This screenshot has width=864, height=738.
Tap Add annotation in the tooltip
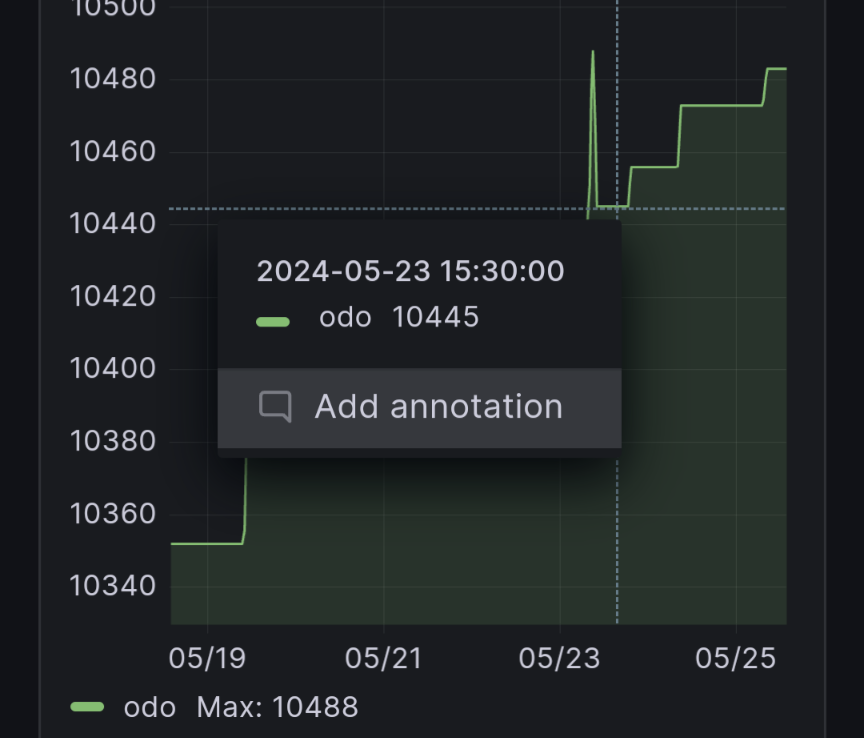tap(419, 407)
